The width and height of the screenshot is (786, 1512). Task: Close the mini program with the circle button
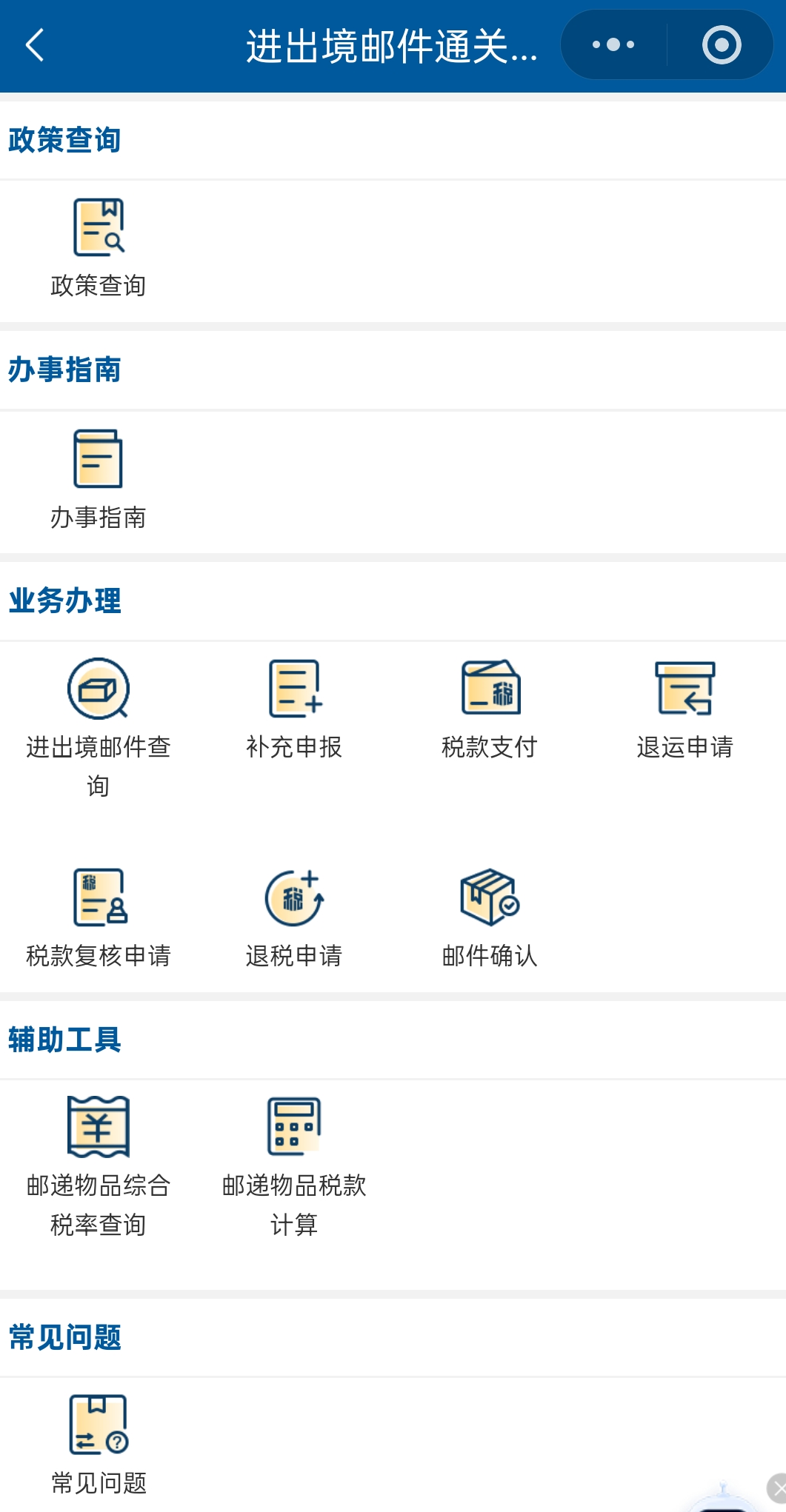pyautogui.click(x=721, y=45)
